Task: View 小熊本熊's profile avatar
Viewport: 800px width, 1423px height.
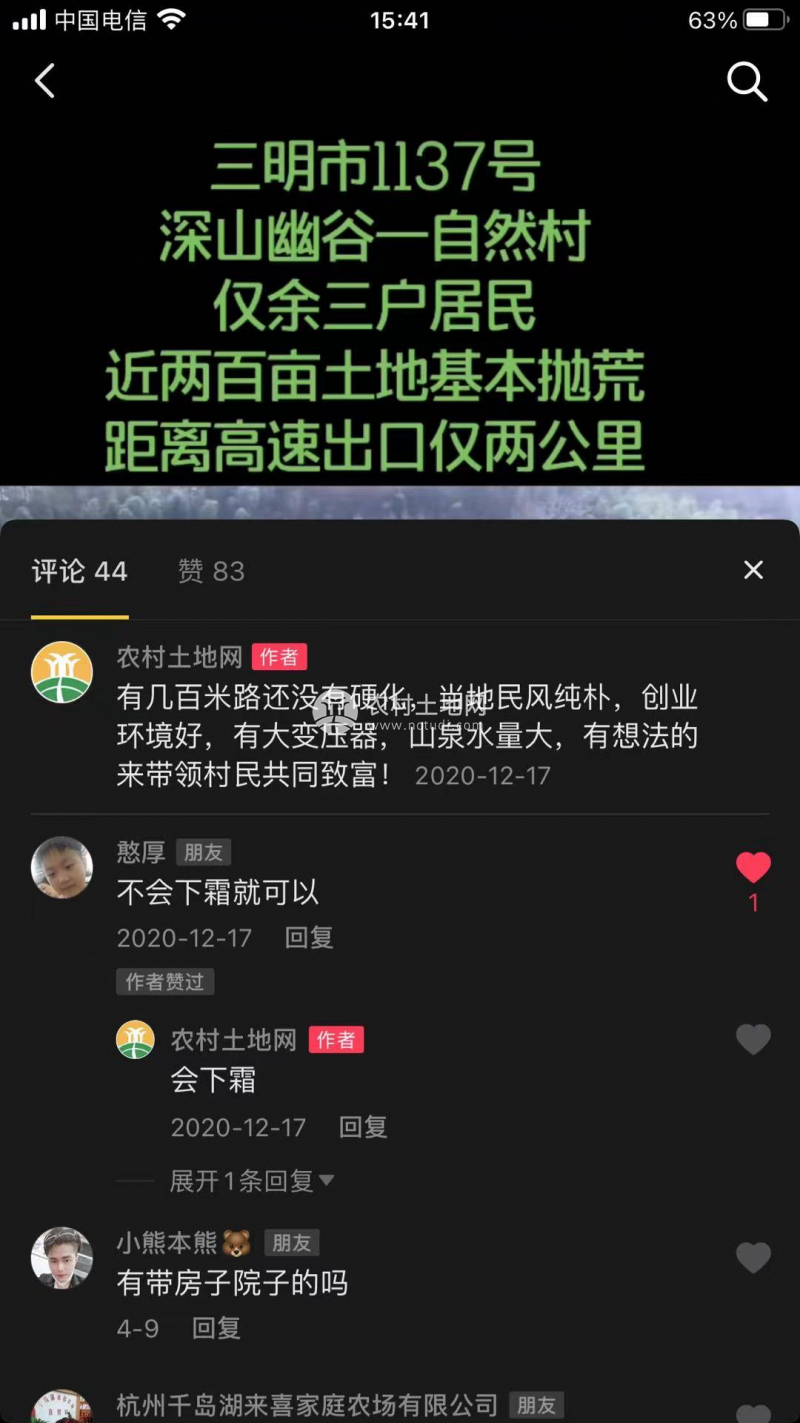Action: (x=62, y=1257)
